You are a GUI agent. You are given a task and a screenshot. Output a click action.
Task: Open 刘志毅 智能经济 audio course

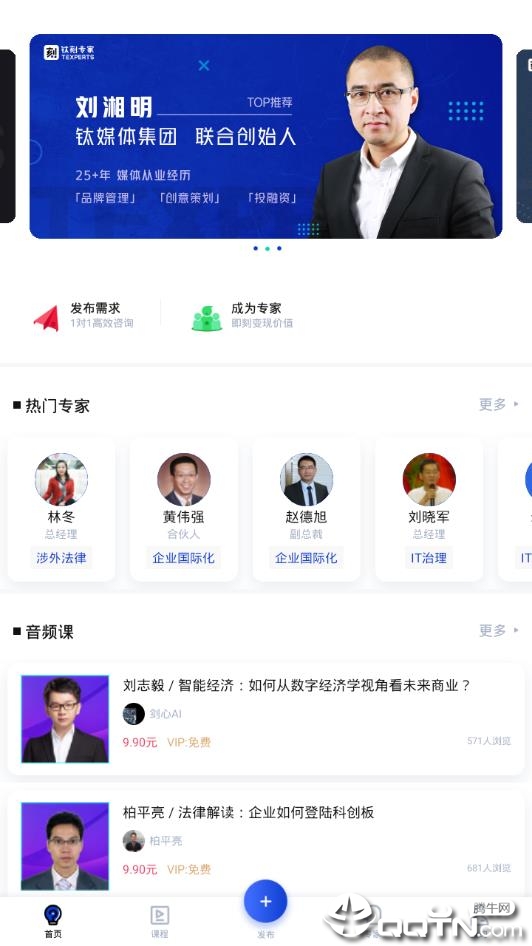[x=265, y=719]
